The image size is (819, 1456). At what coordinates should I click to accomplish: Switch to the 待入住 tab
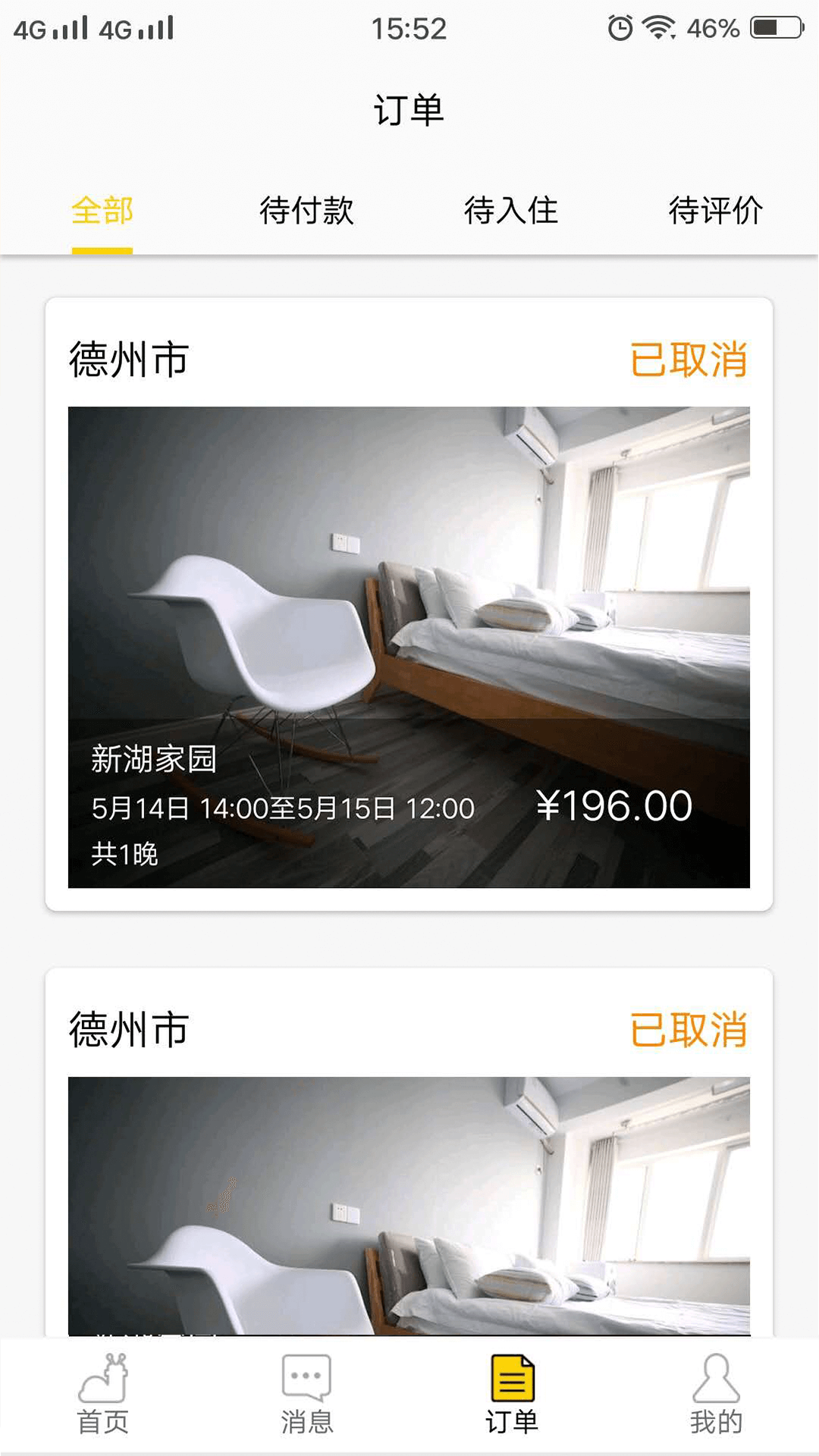point(512,213)
